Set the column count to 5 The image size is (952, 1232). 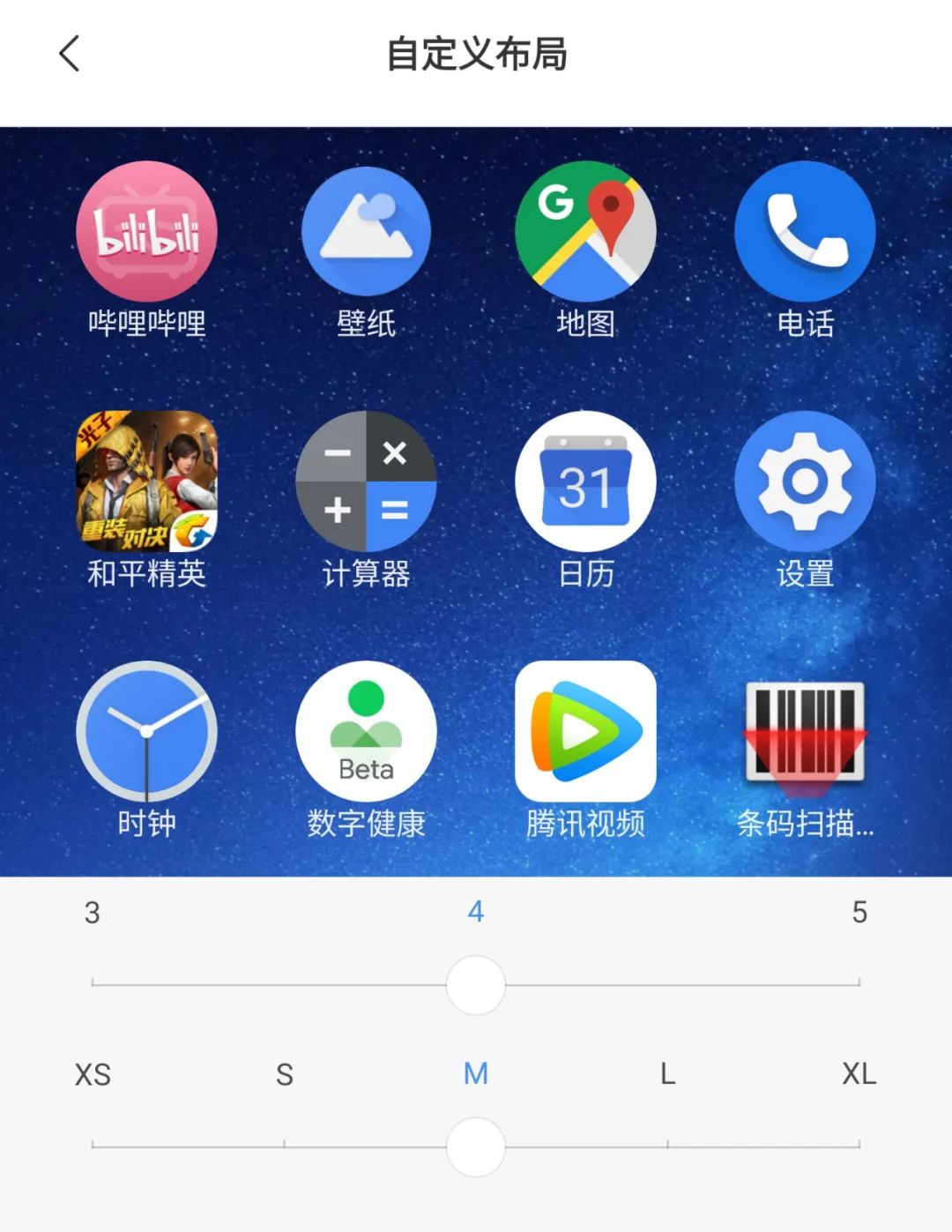859,982
